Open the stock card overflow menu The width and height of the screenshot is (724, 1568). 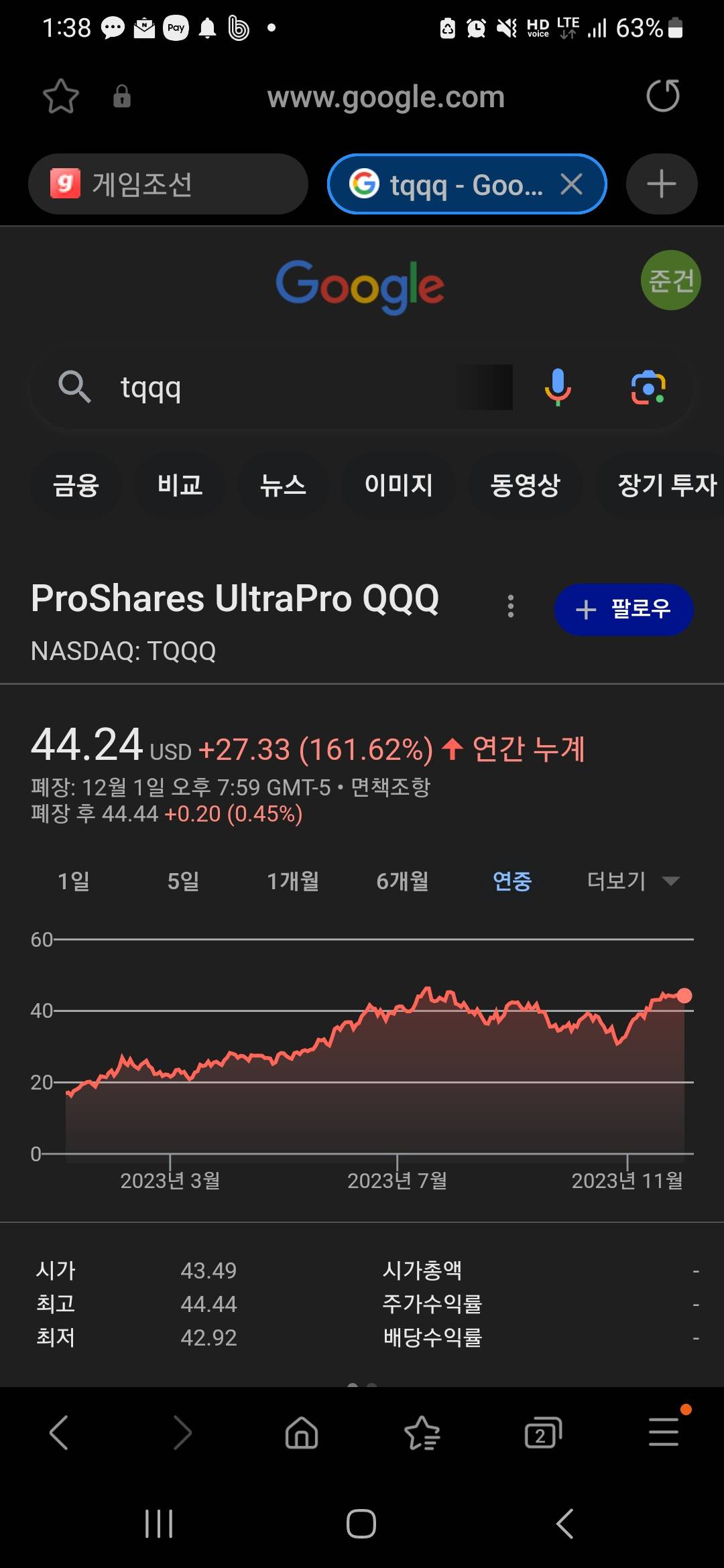pyautogui.click(x=511, y=606)
